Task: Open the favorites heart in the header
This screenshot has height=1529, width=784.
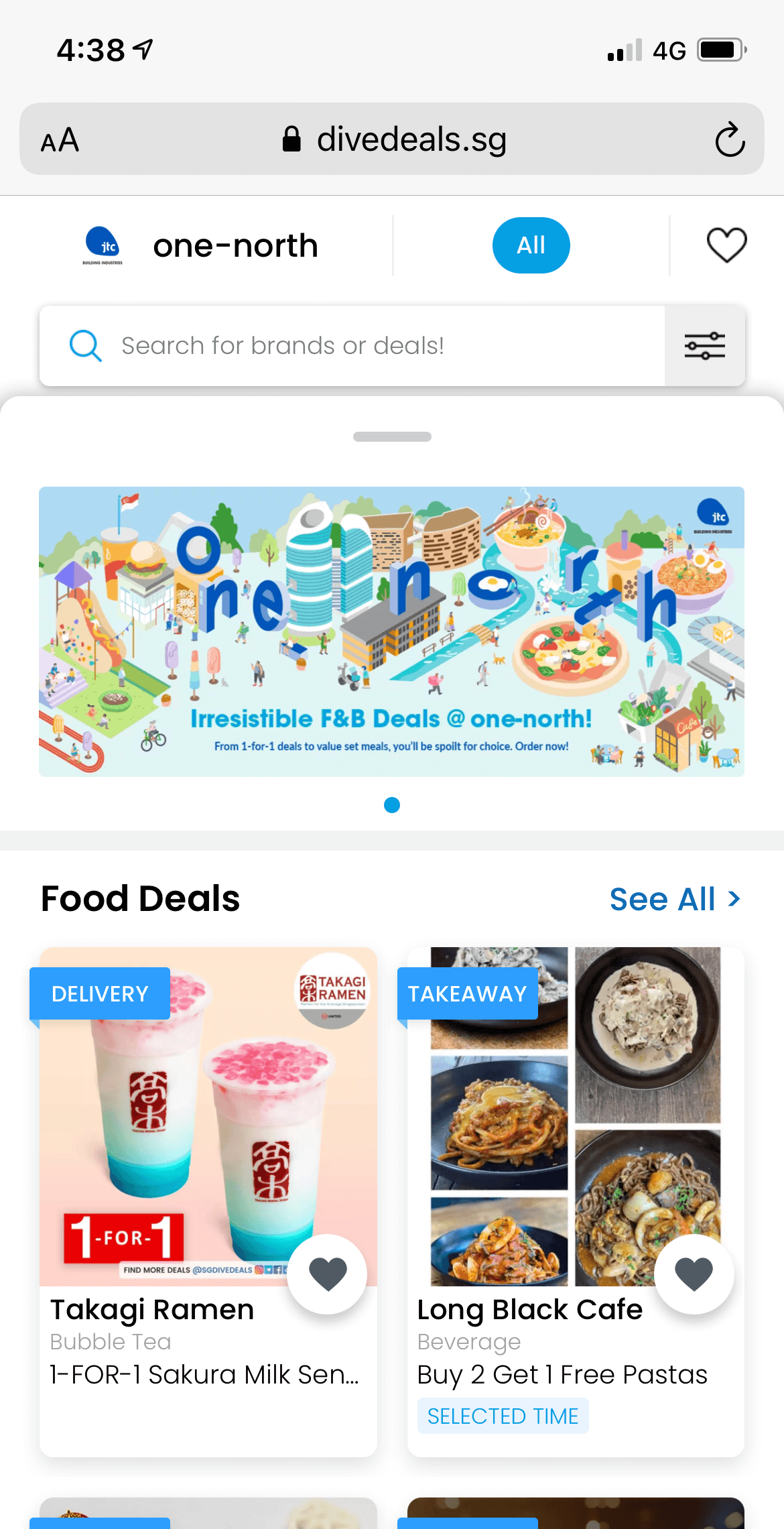Action: coord(726,245)
